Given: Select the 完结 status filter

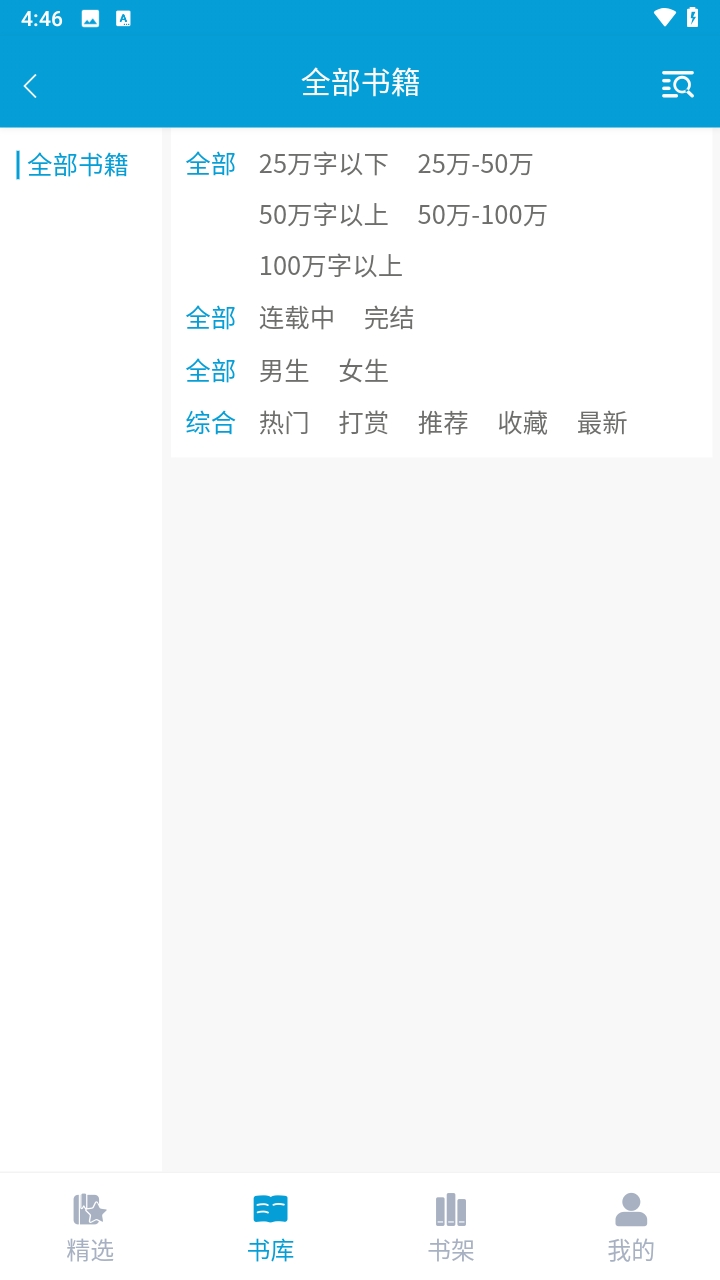Looking at the screenshot, I should pyautogui.click(x=390, y=318).
